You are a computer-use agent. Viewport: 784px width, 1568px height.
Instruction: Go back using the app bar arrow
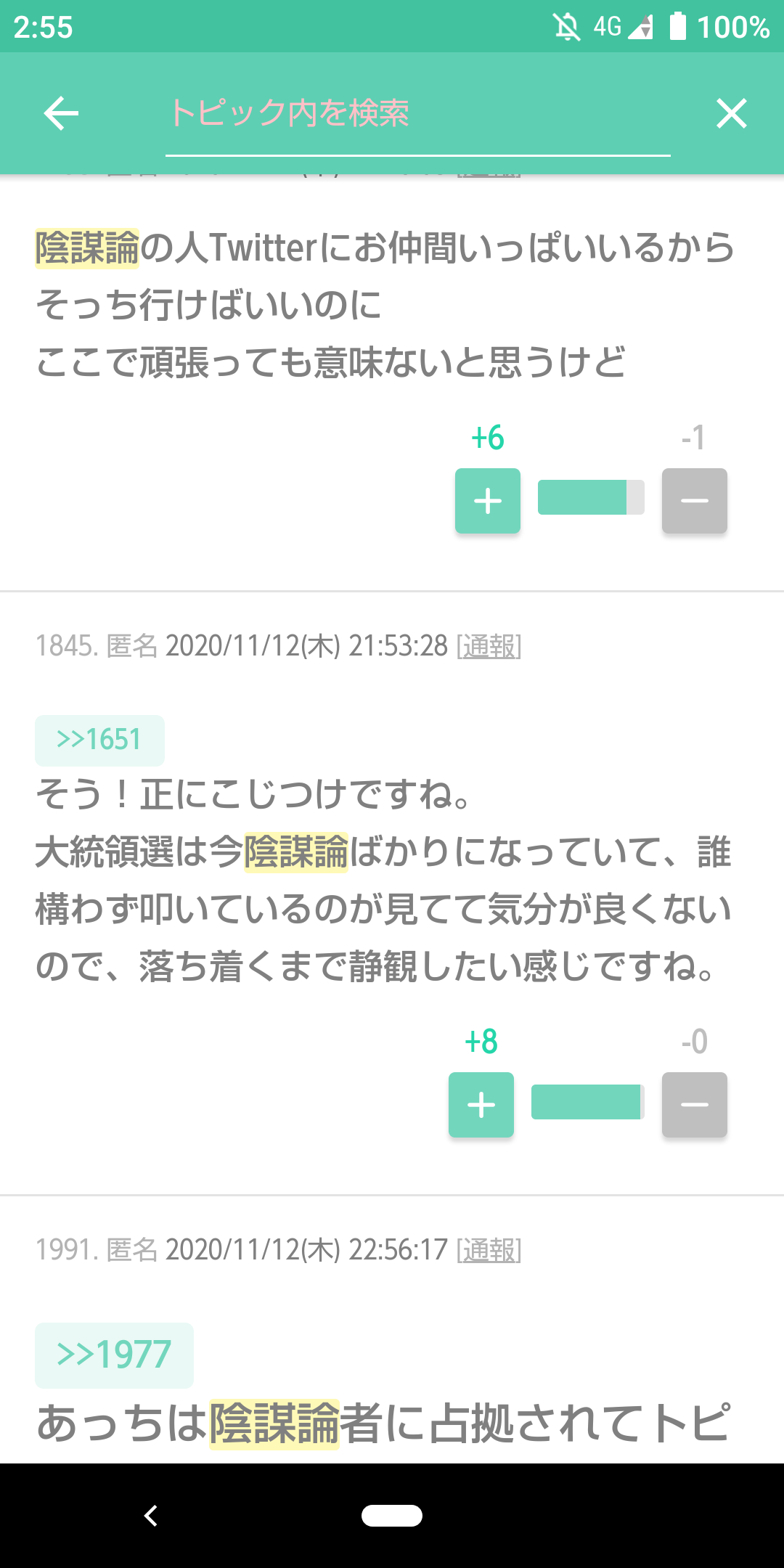61,114
